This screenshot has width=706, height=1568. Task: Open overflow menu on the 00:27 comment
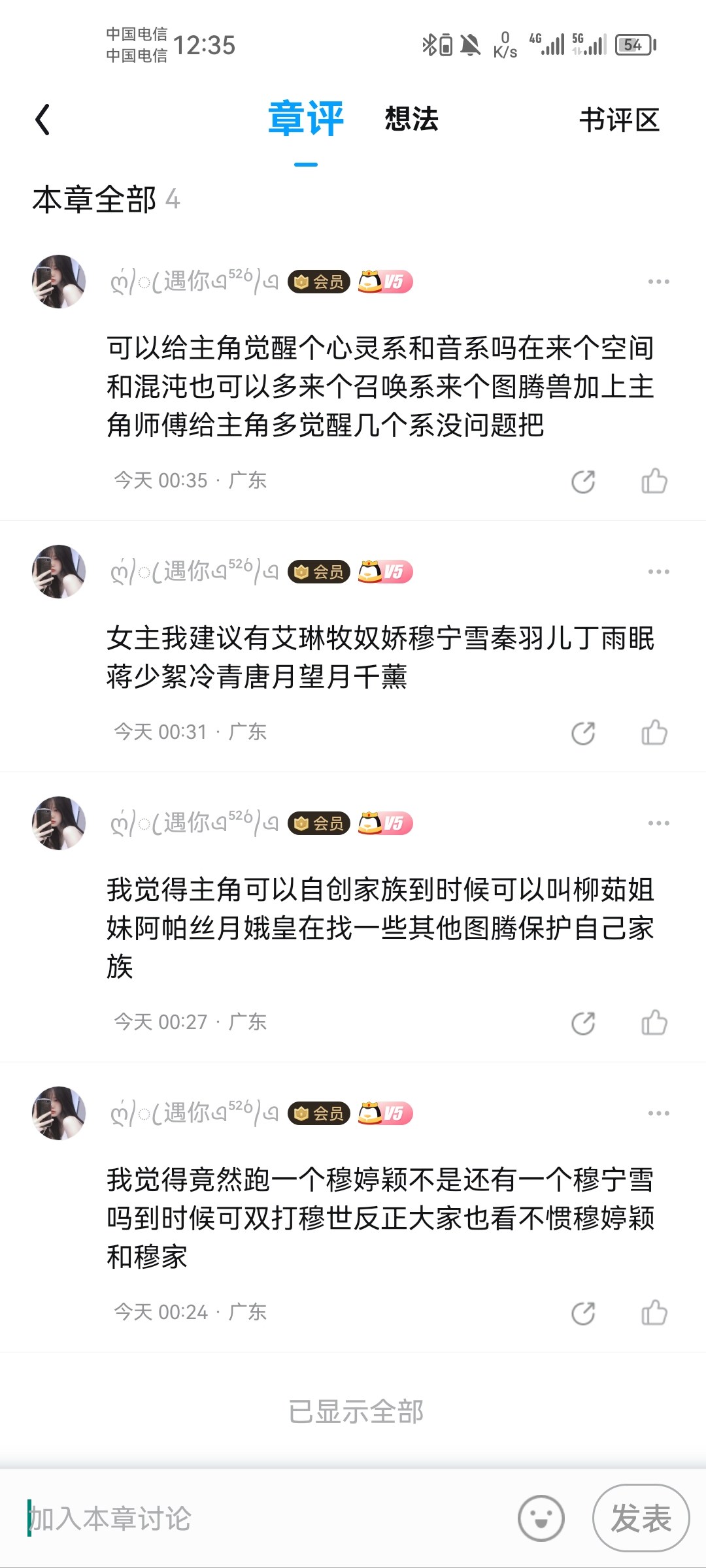coord(658,823)
